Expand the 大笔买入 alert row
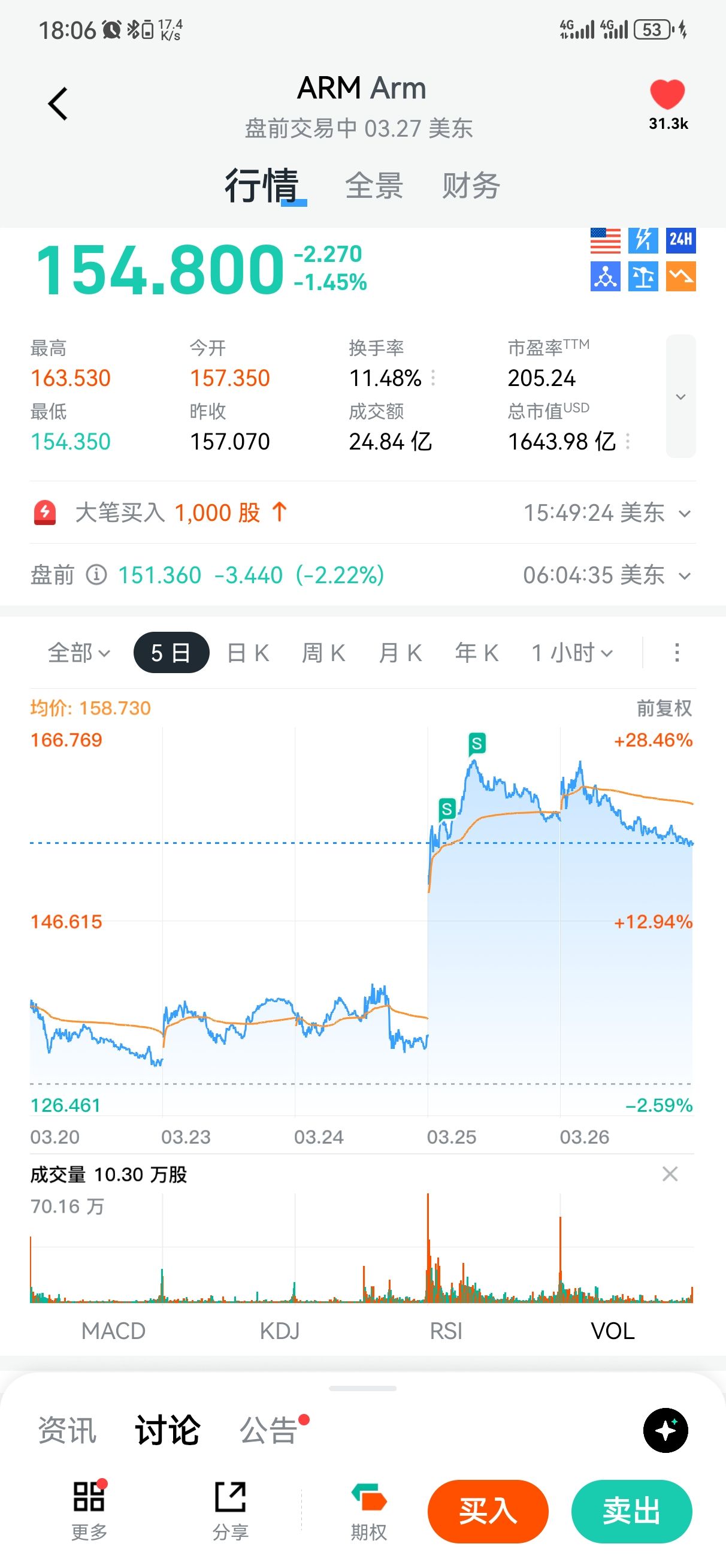 tap(685, 514)
